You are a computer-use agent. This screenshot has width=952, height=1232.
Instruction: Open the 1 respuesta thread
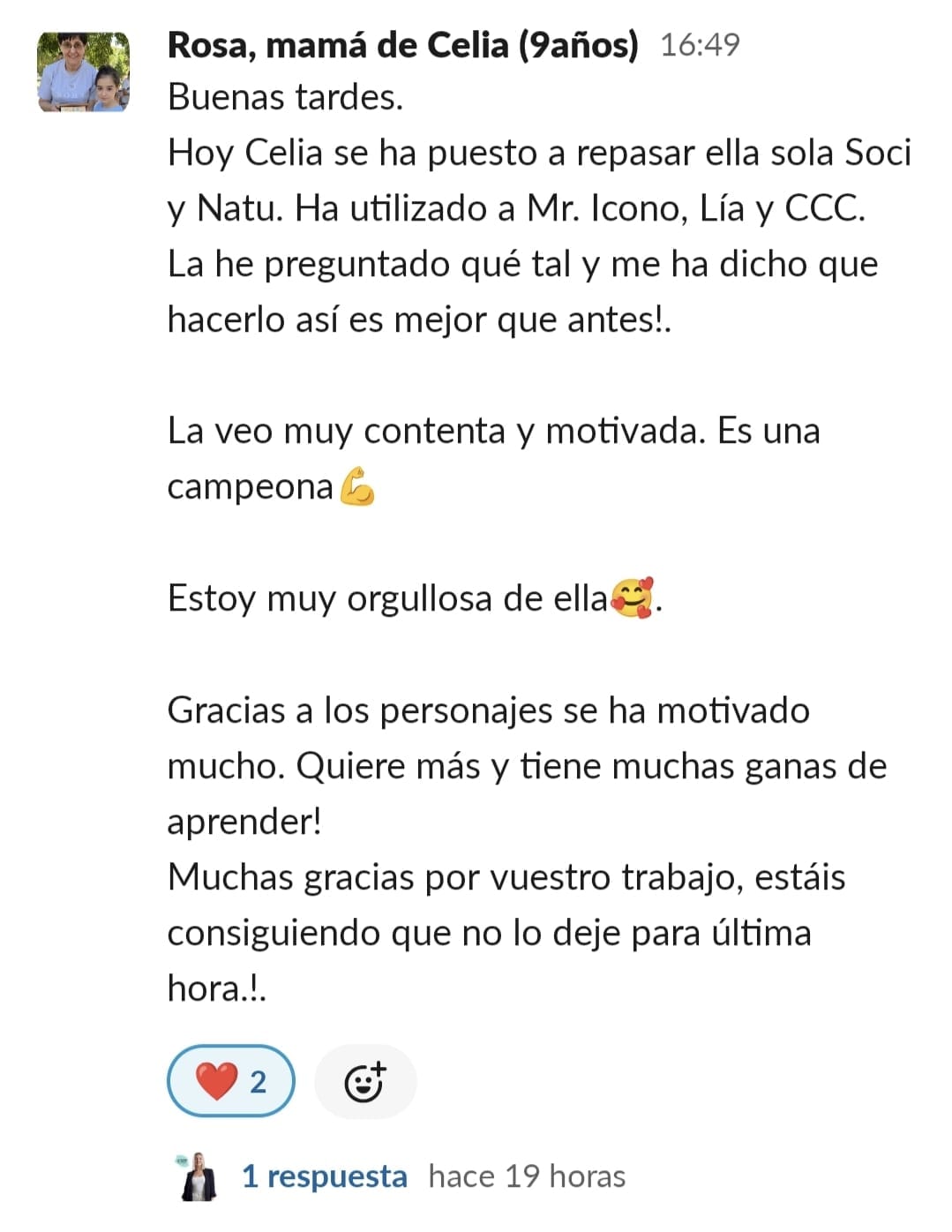324,1176
